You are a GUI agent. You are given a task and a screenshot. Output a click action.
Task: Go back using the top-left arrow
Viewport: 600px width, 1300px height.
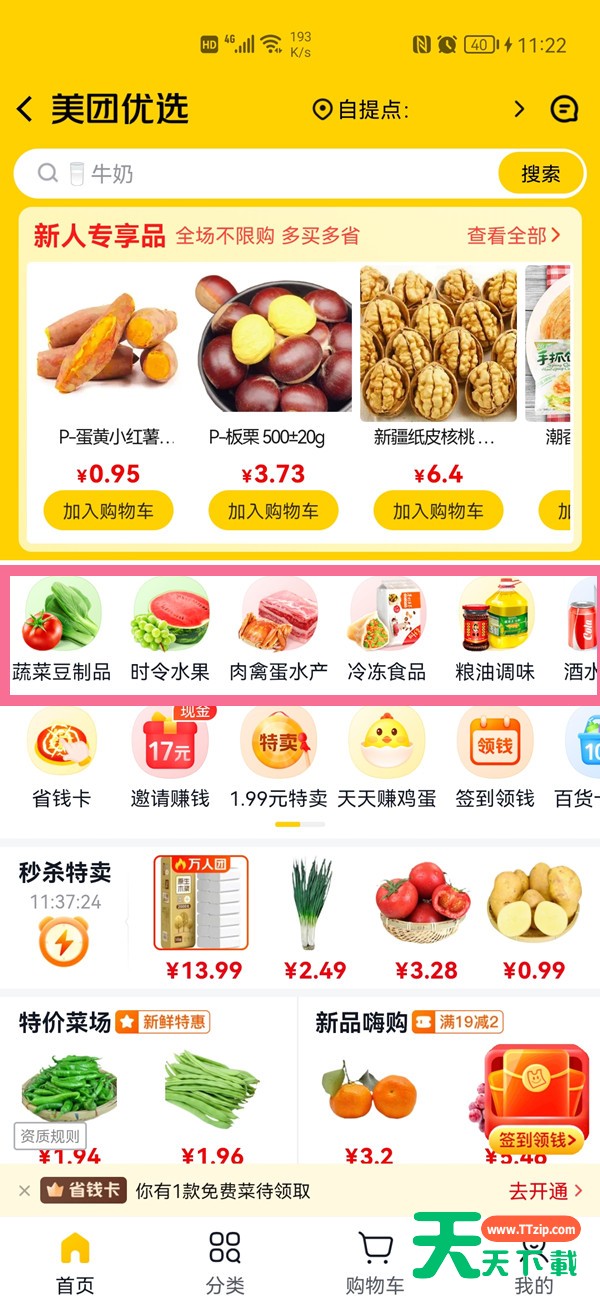pos(25,109)
